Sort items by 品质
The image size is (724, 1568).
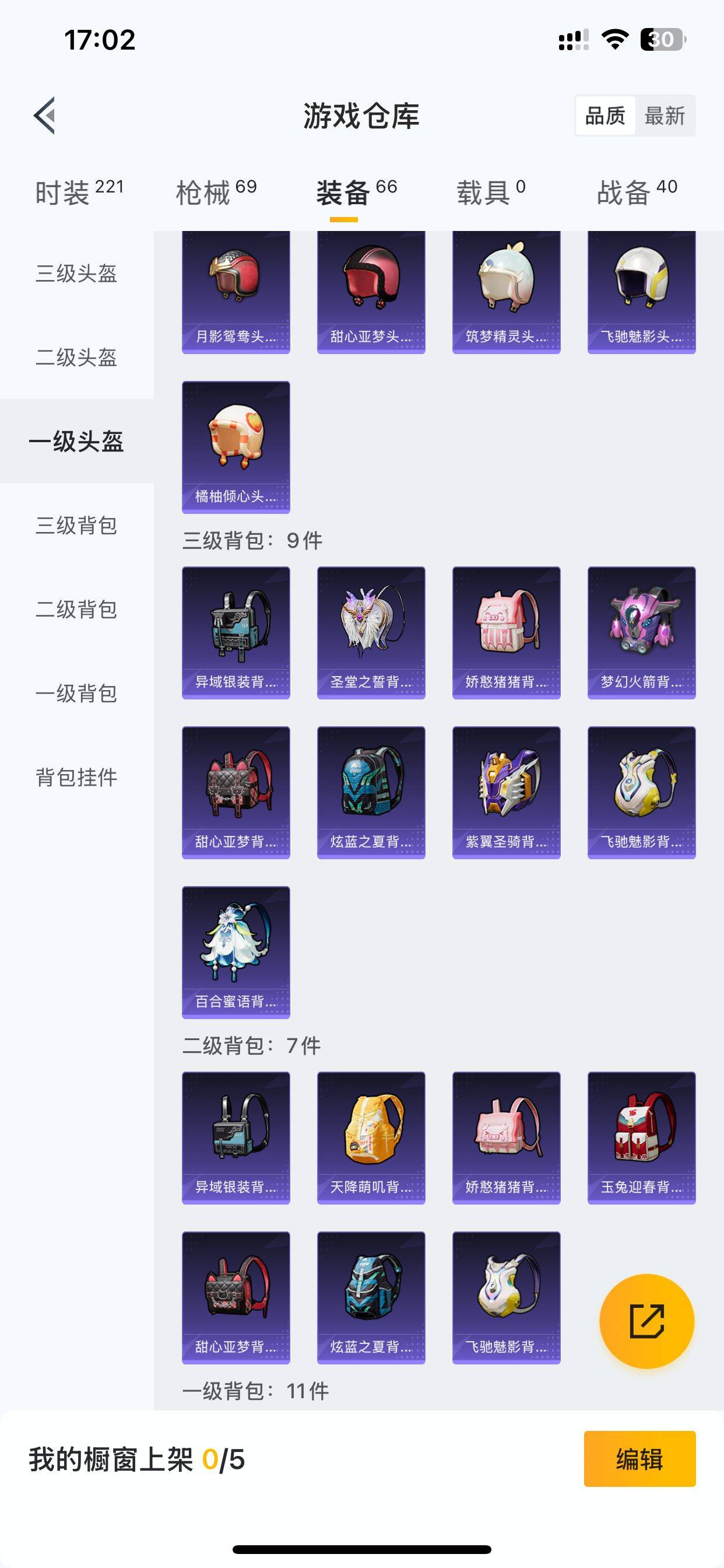pos(604,115)
